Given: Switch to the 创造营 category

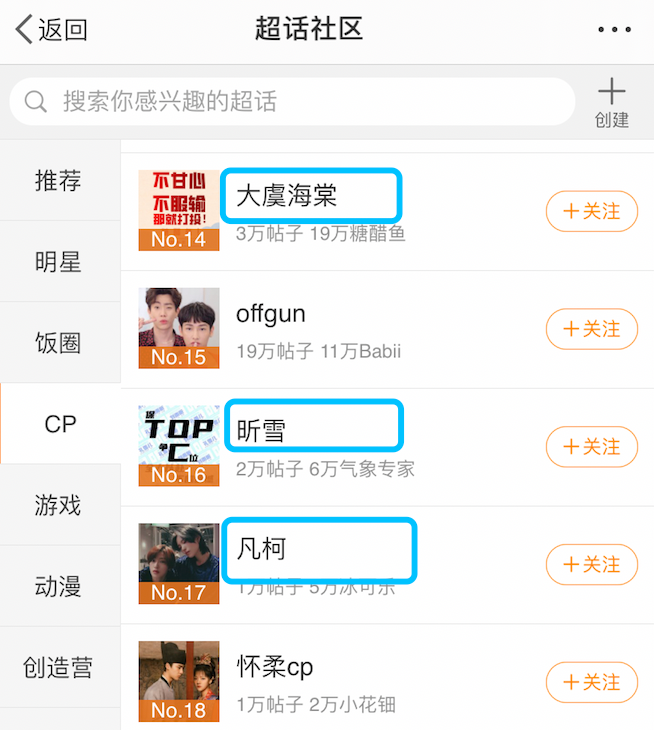Looking at the screenshot, I should tap(58, 667).
